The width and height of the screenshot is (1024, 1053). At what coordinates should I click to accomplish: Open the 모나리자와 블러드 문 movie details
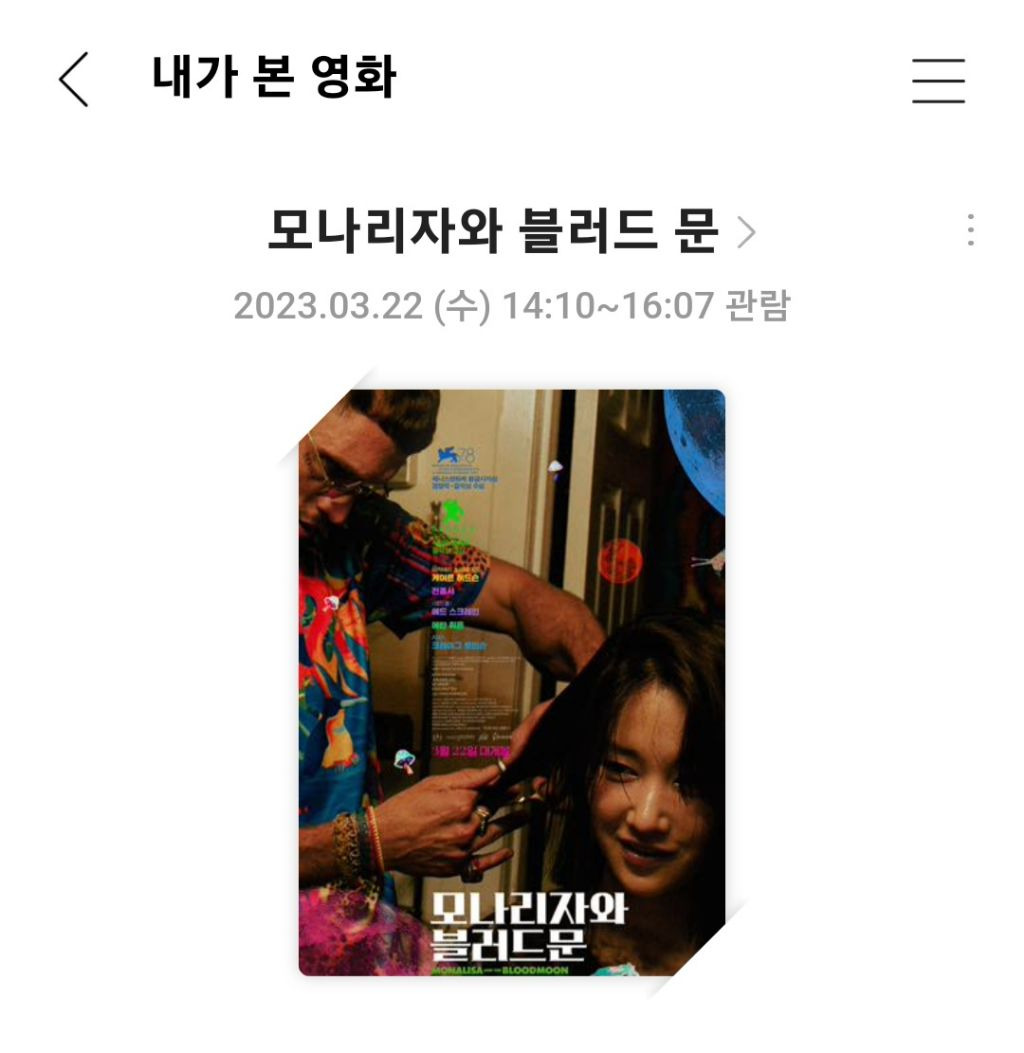[x=512, y=231]
